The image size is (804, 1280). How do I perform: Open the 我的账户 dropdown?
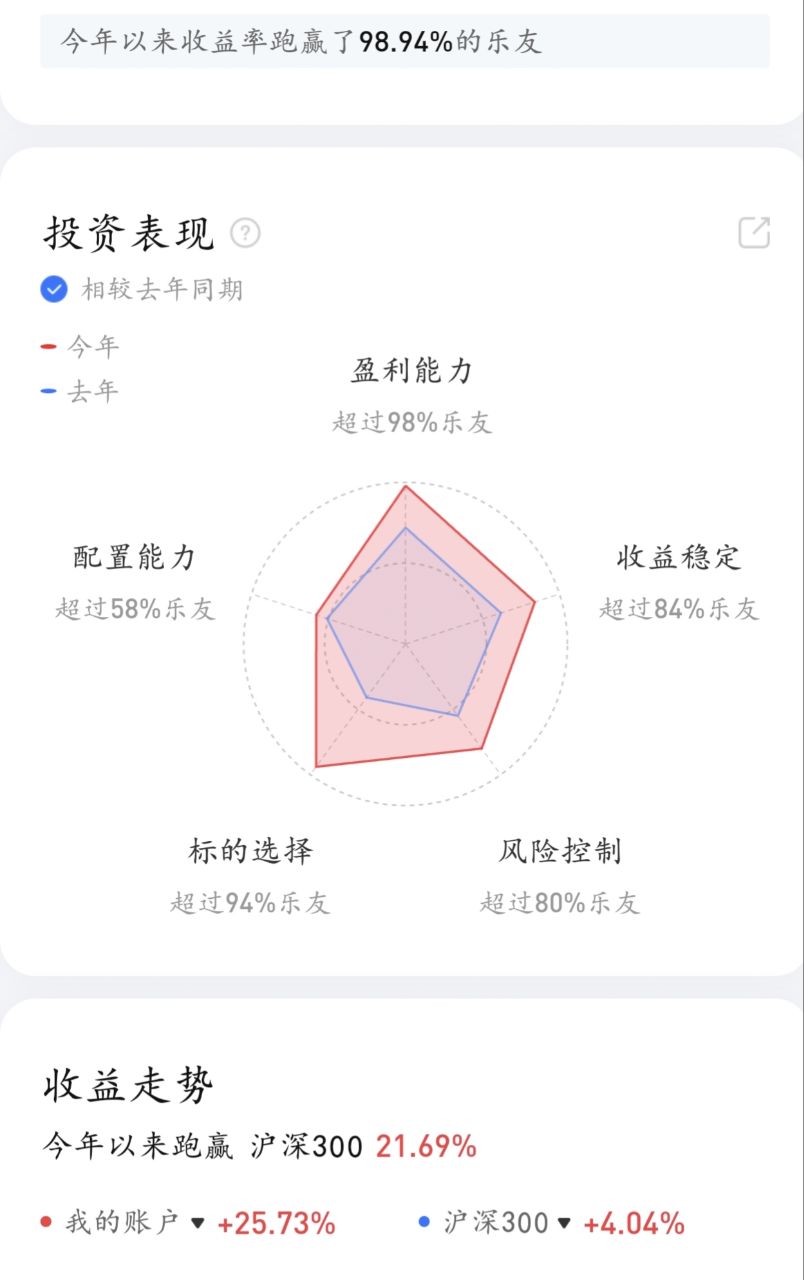tap(197, 1223)
